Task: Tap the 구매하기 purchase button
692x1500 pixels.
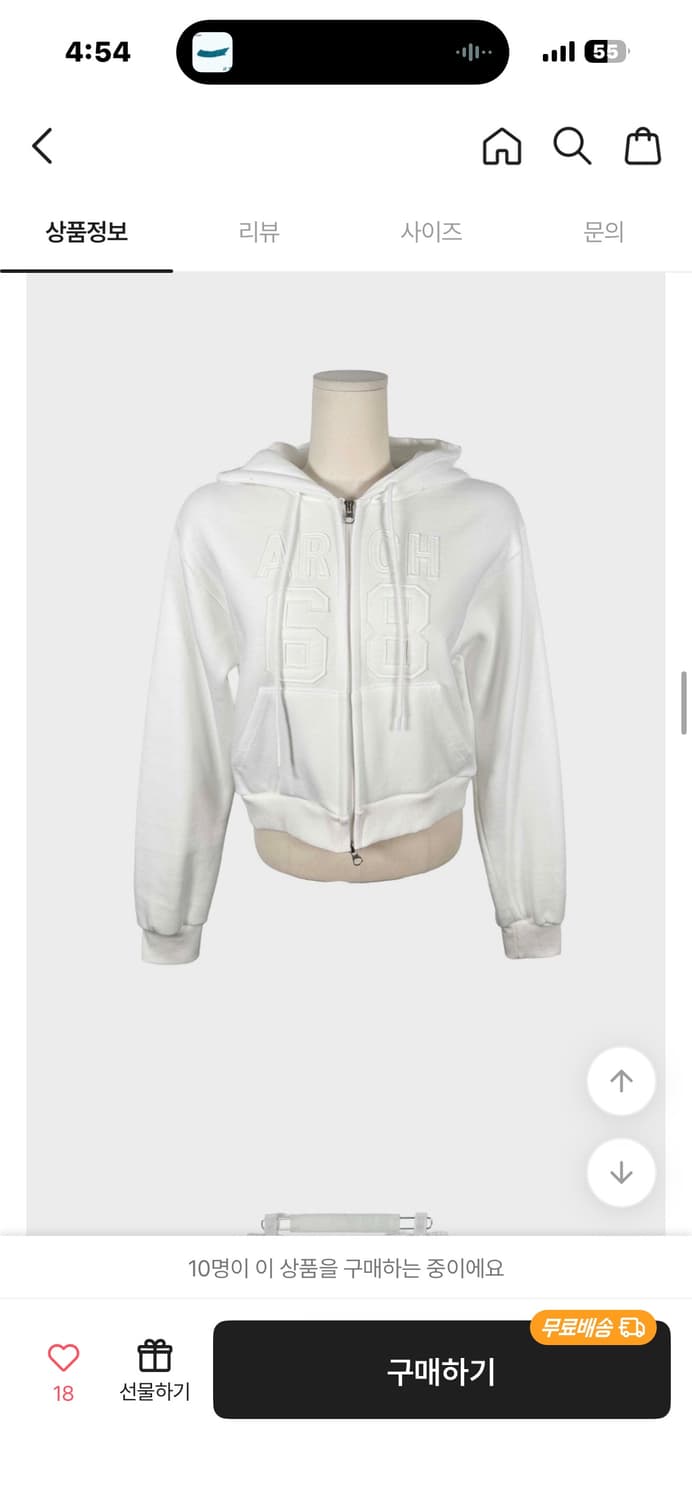Action: click(x=441, y=1370)
